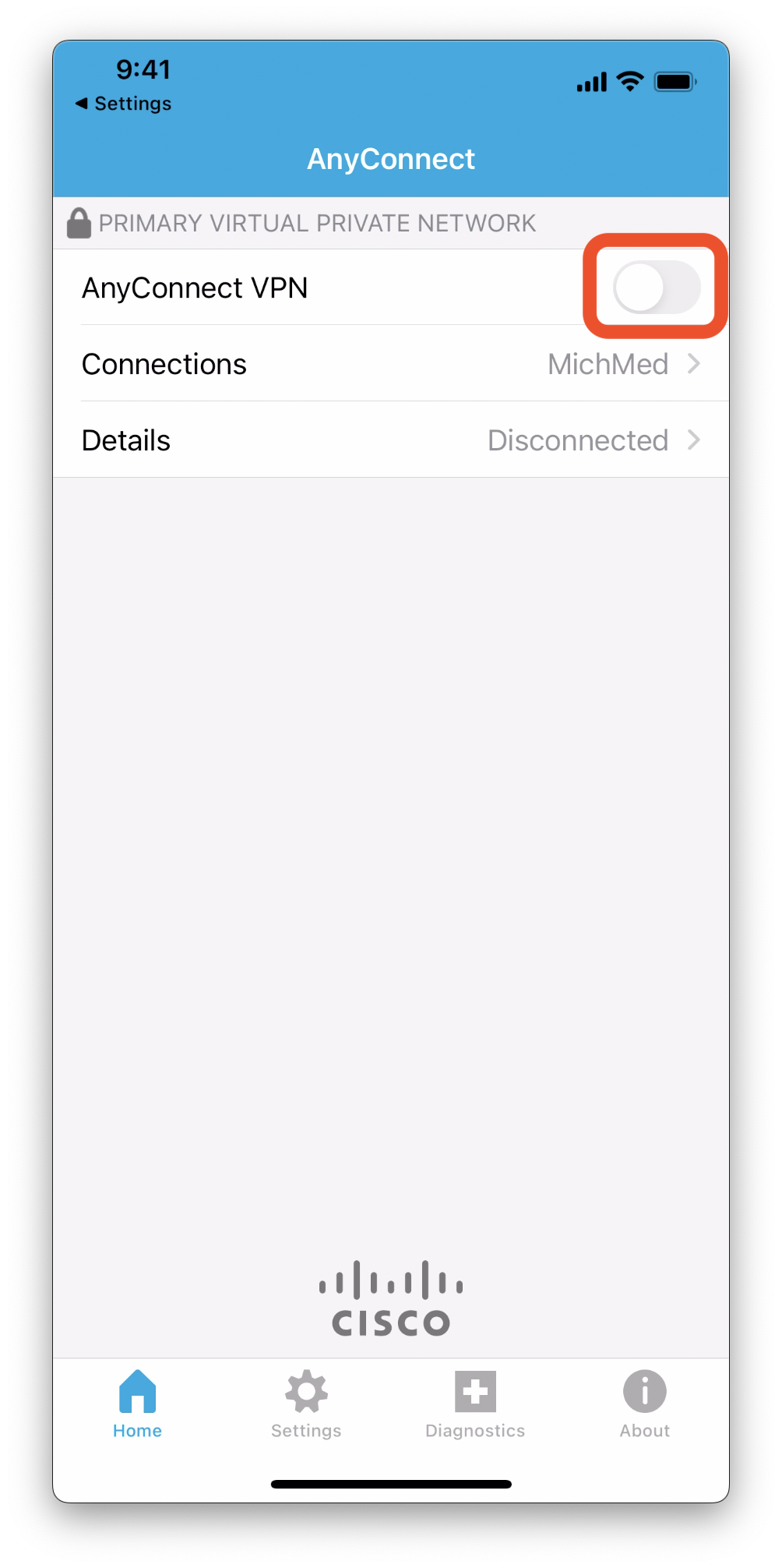Image resolution: width=782 pixels, height=1568 pixels.
Task: Open the About tab
Action: 644,1404
